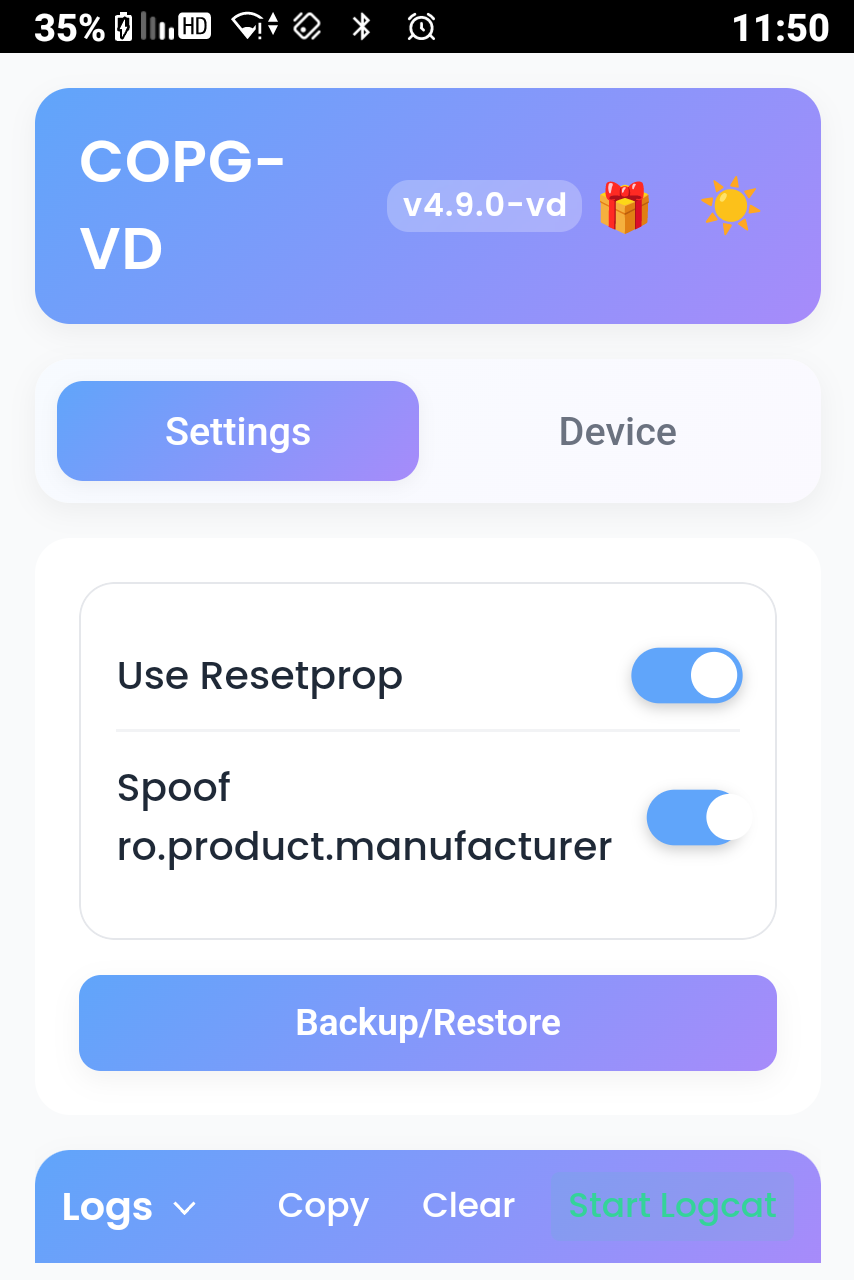854x1280 pixels.
Task: Tap the gift box icon
Action: (624, 207)
